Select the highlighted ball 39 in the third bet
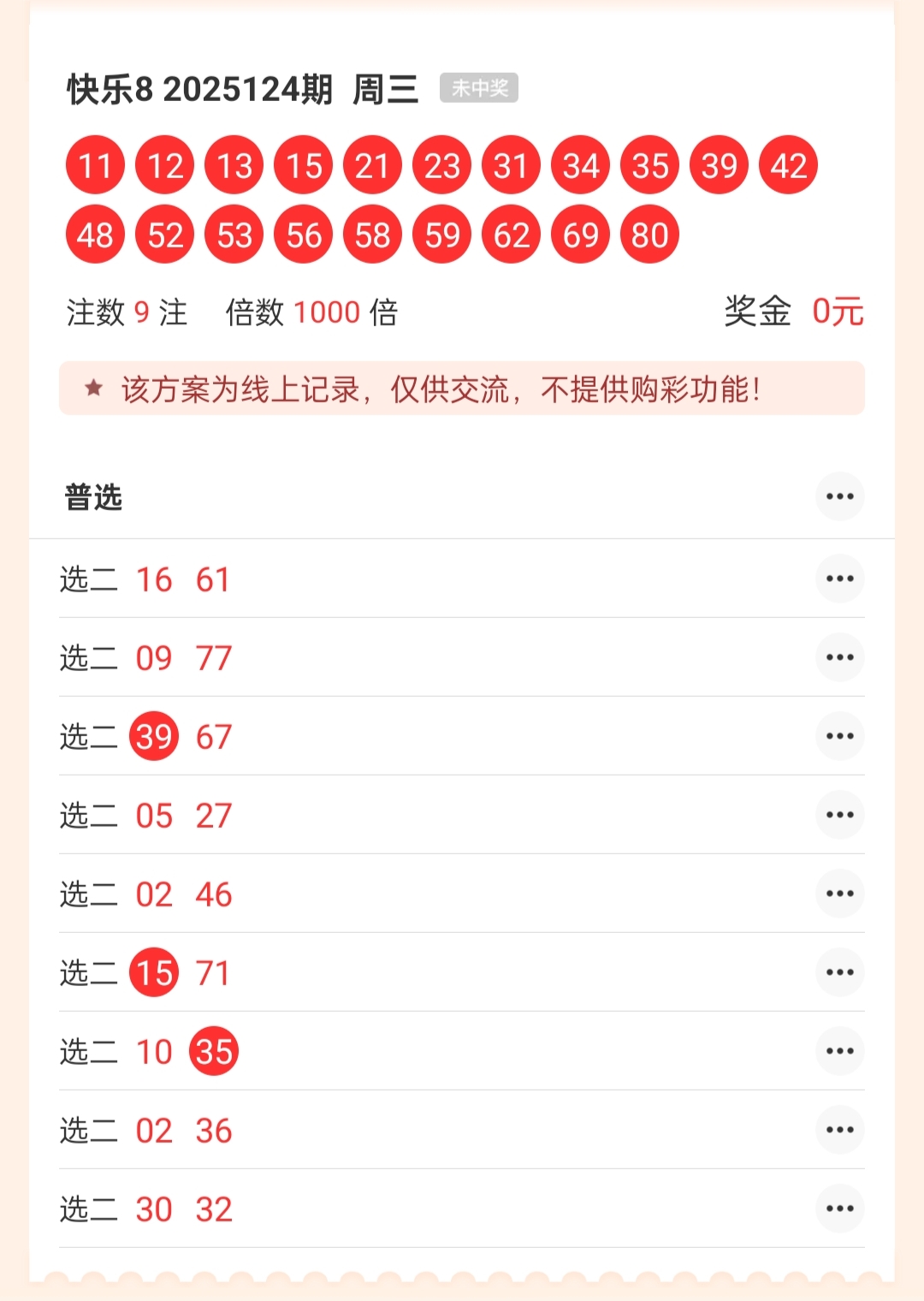Screen dimensions: 924x1301 click(x=154, y=736)
